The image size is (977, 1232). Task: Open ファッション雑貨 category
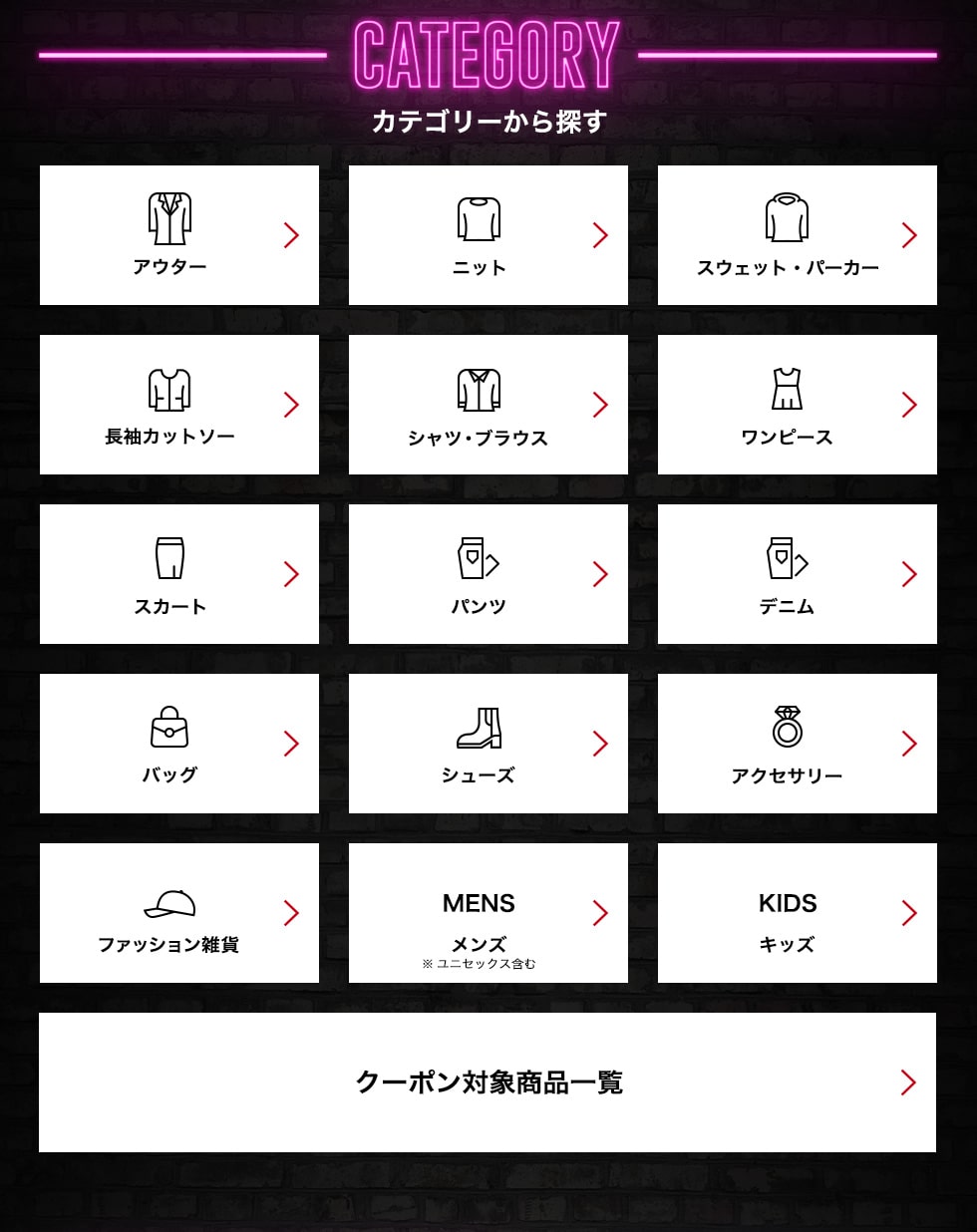(x=179, y=913)
